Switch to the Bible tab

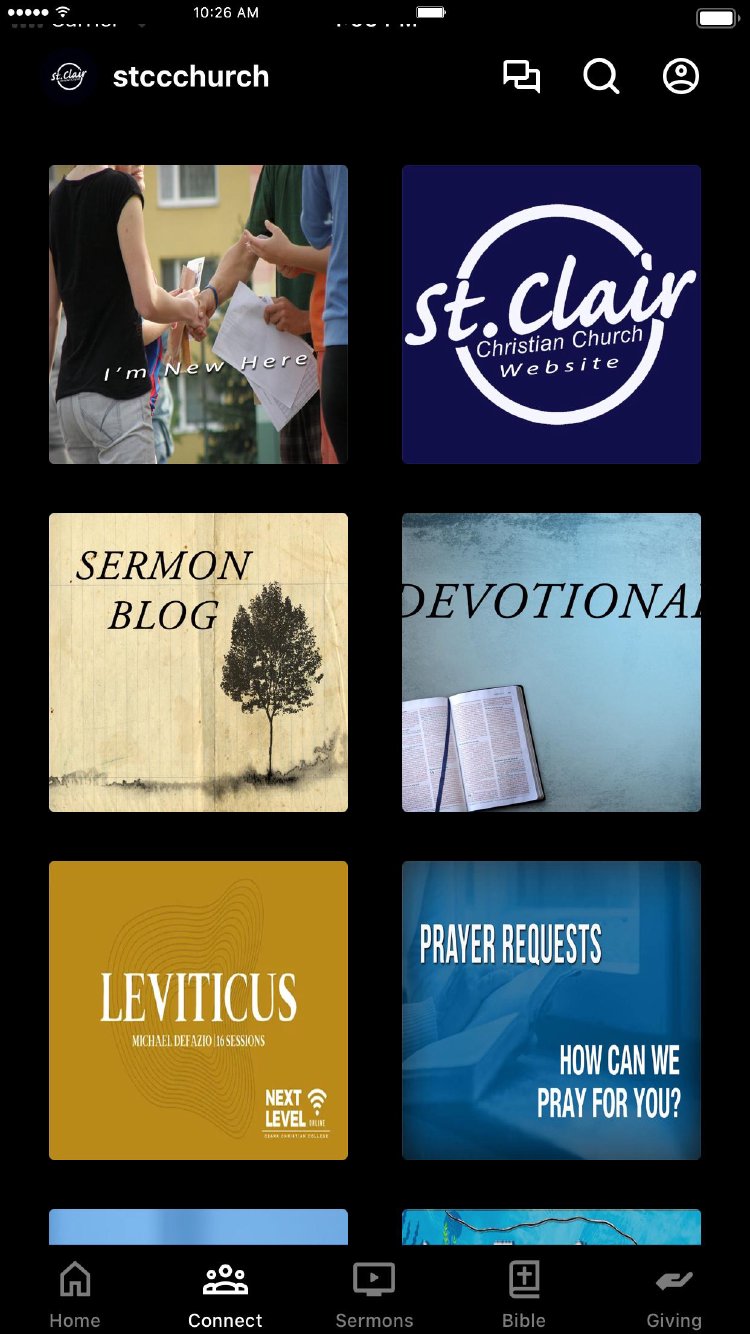tap(524, 1294)
